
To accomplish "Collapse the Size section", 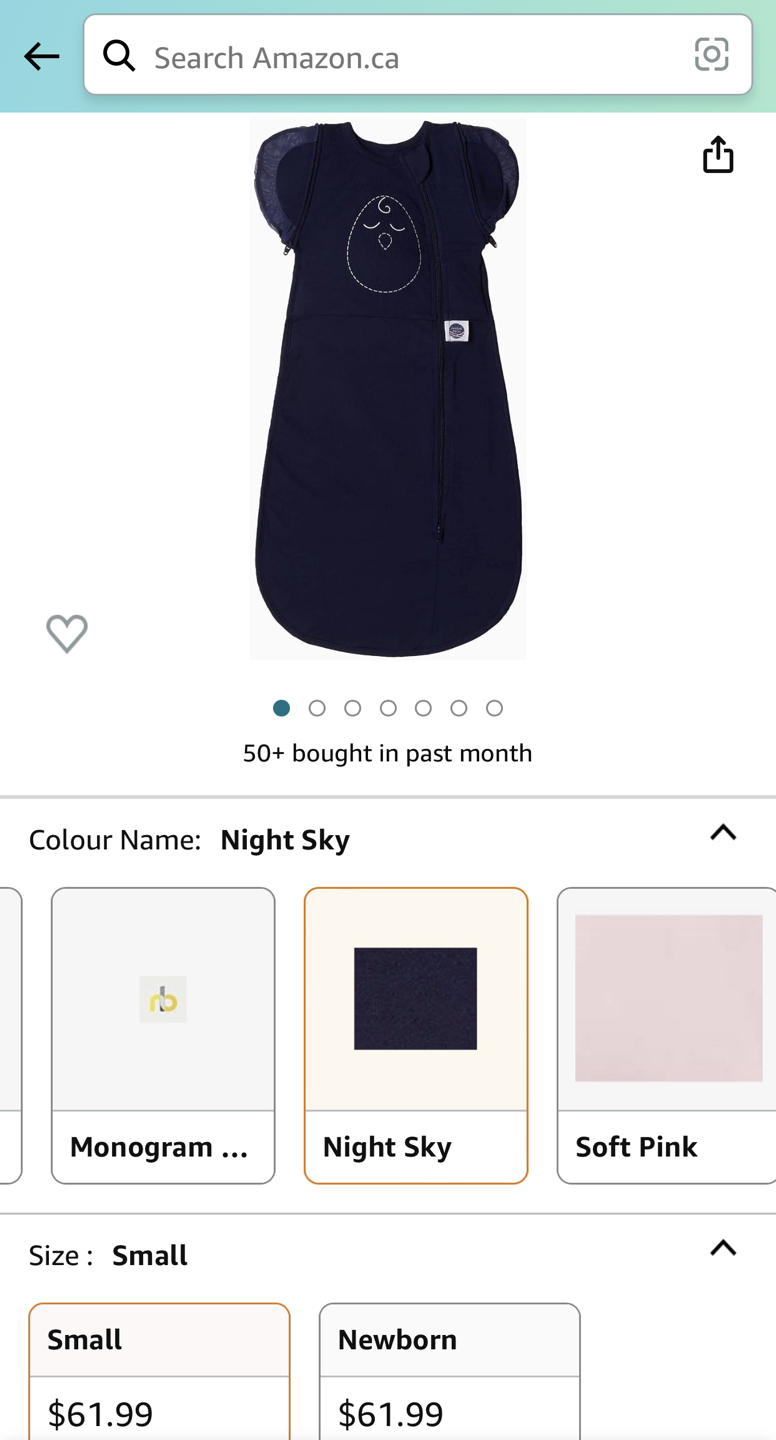I will click(x=723, y=1248).
